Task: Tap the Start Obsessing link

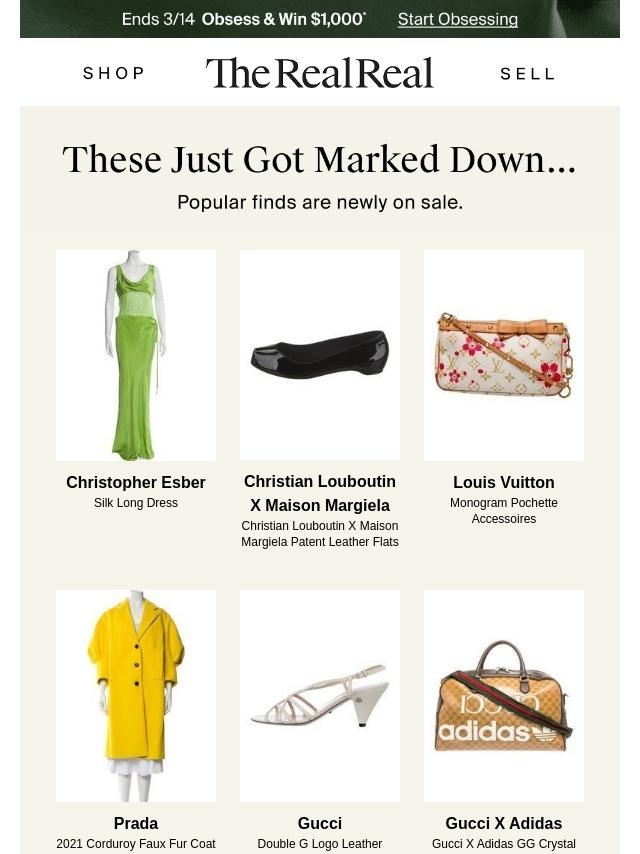Action: [x=457, y=19]
